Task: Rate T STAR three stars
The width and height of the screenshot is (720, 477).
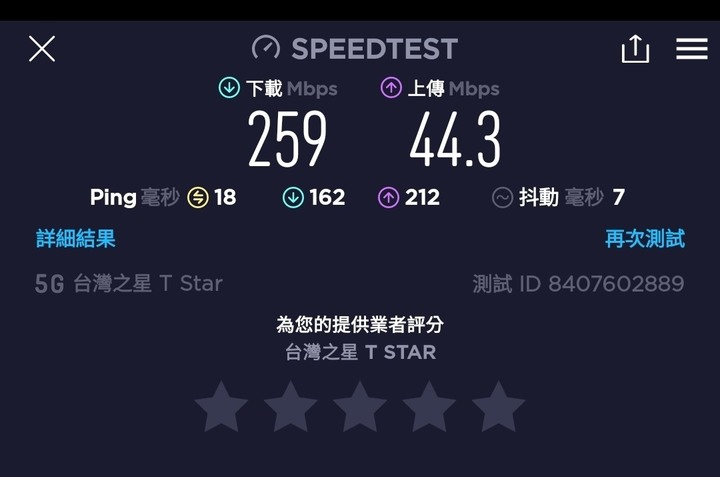Action: (x=360, y=407)
